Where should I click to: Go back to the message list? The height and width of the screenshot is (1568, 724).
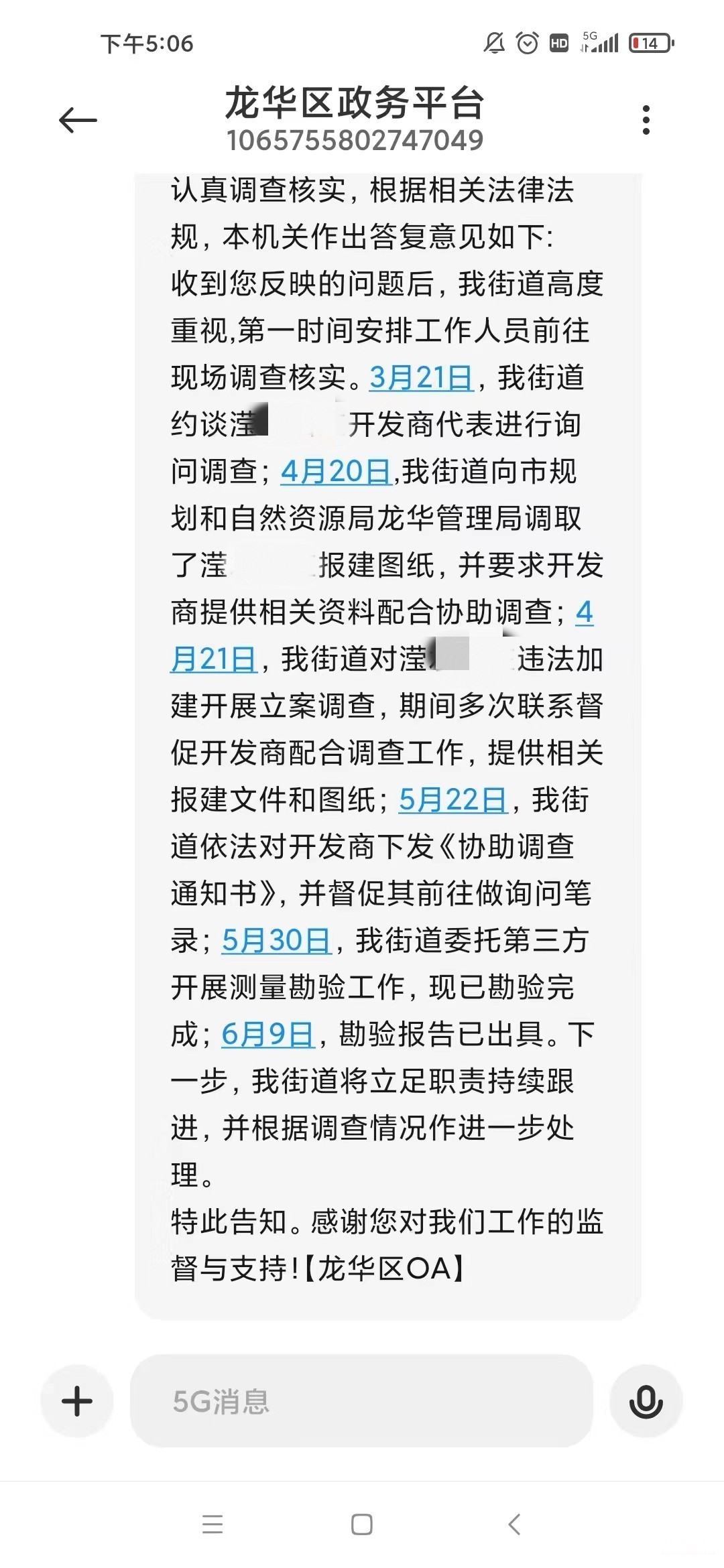click(x=78, y=121)
